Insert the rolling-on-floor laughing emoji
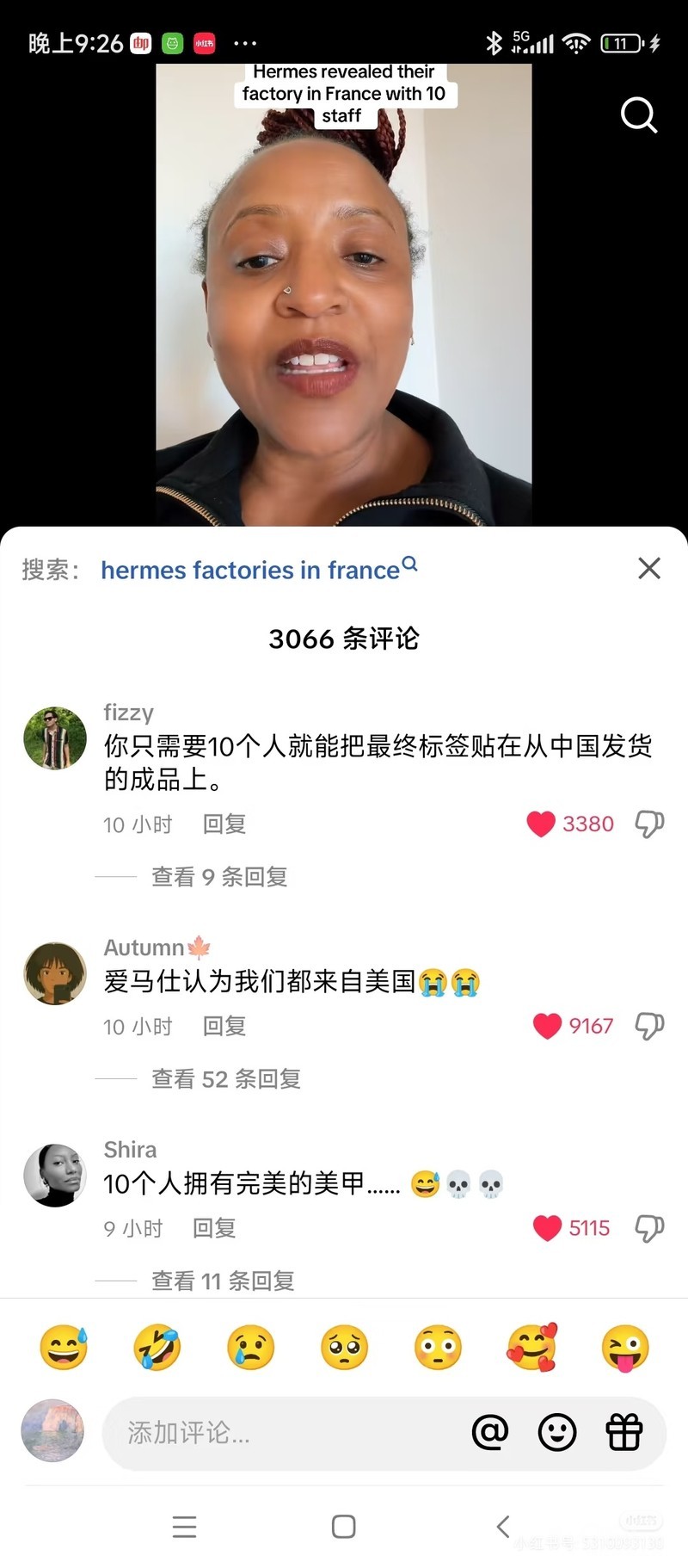Screen dimensions: 688x1568 pyautogui.click(x=157, y=1347)
